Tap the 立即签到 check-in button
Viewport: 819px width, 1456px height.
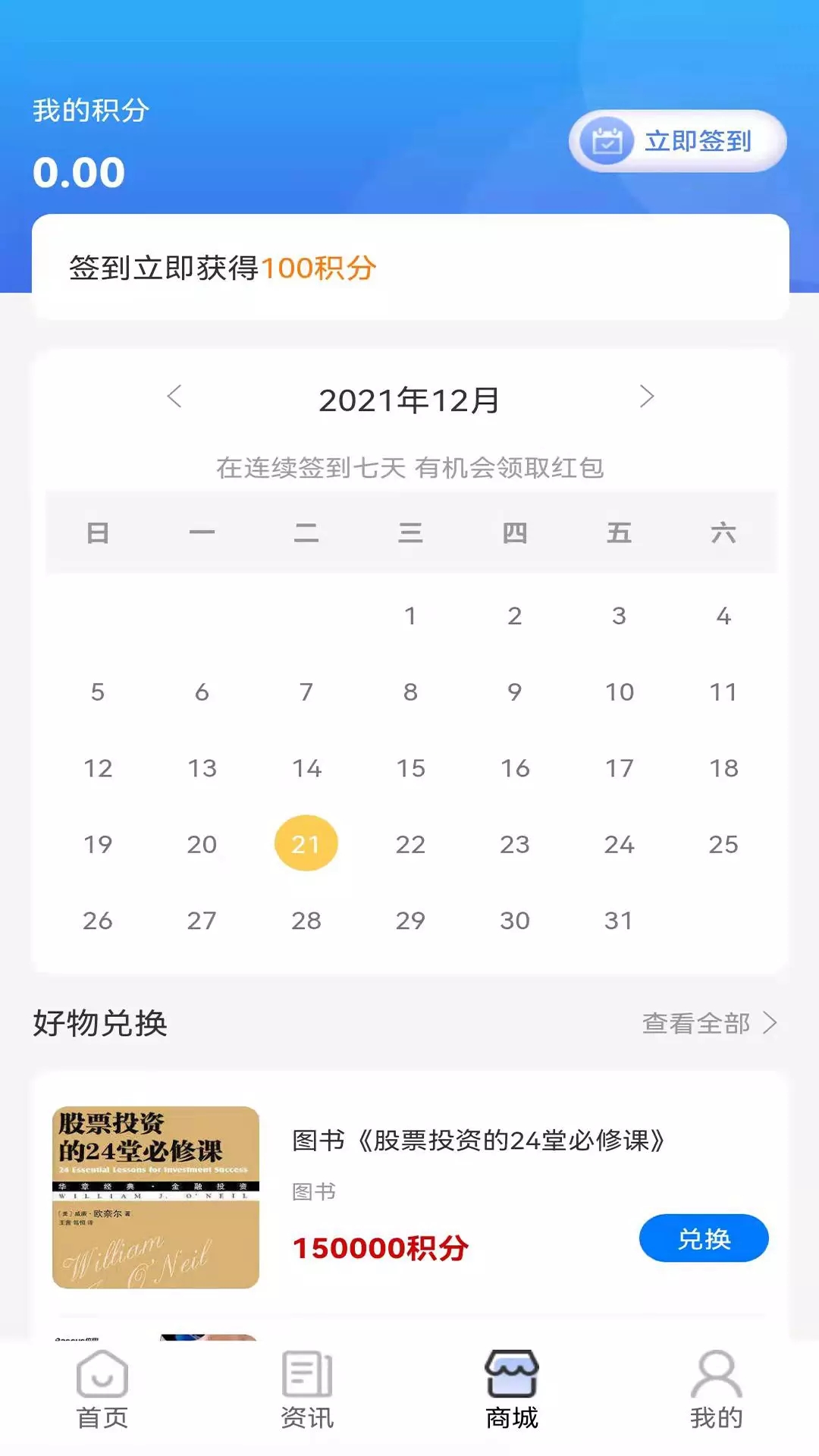pos(677,141)
